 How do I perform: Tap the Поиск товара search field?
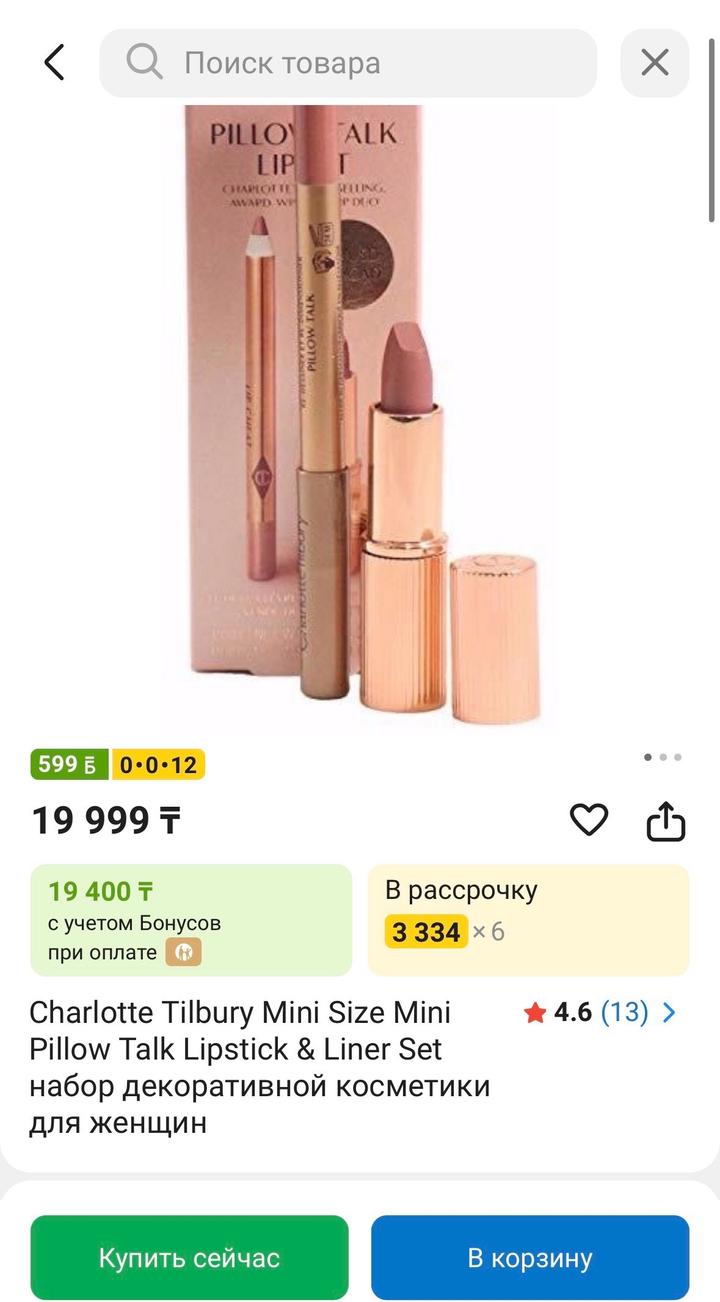(x=348, y=63)
